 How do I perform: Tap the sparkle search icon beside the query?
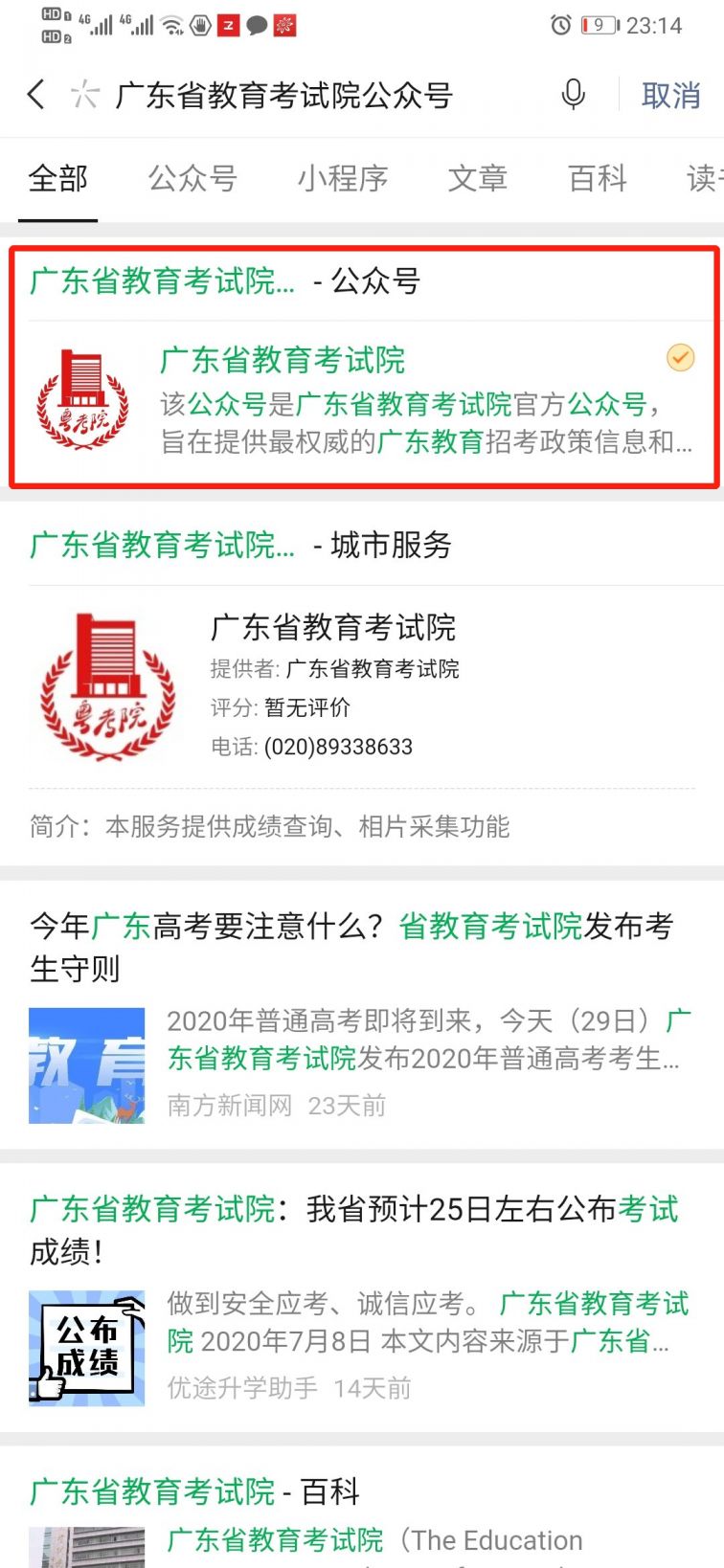(85, 95)
